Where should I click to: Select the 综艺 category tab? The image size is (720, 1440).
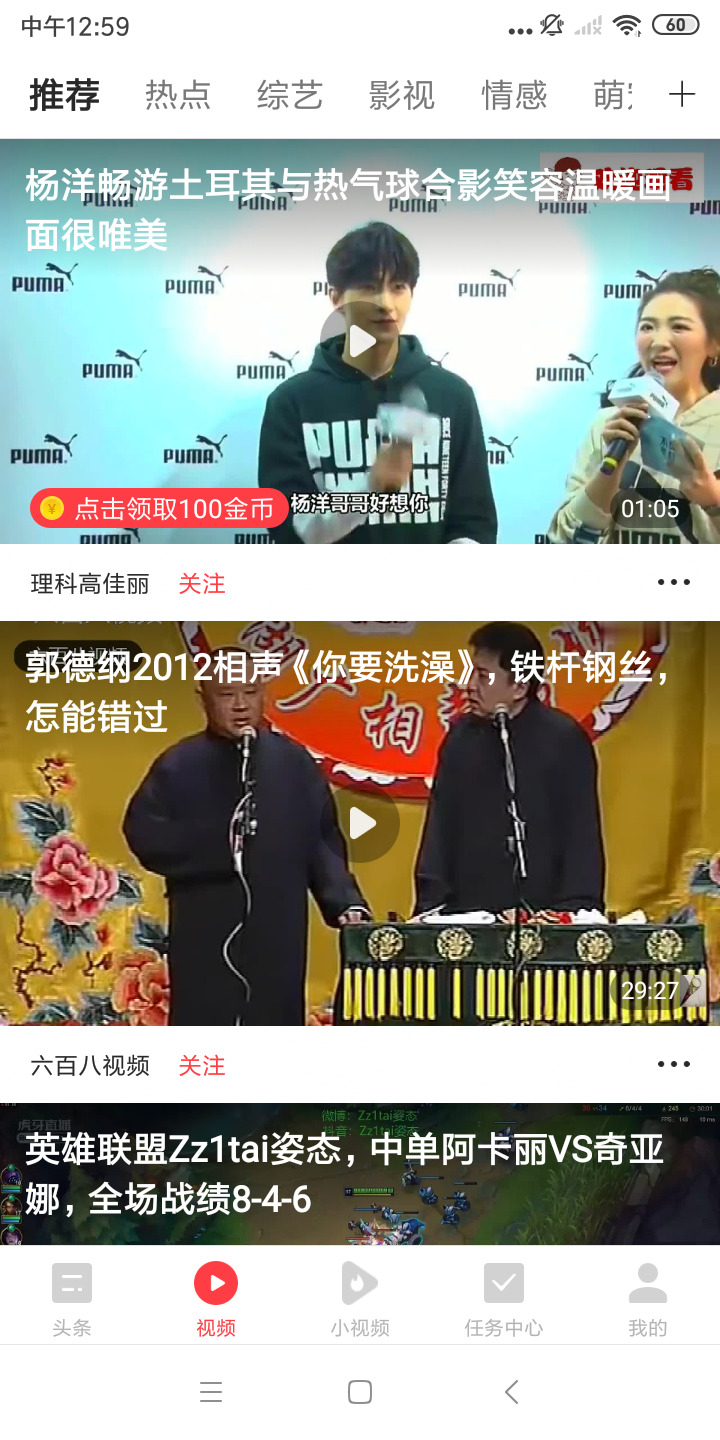click(x=289, y=95)
